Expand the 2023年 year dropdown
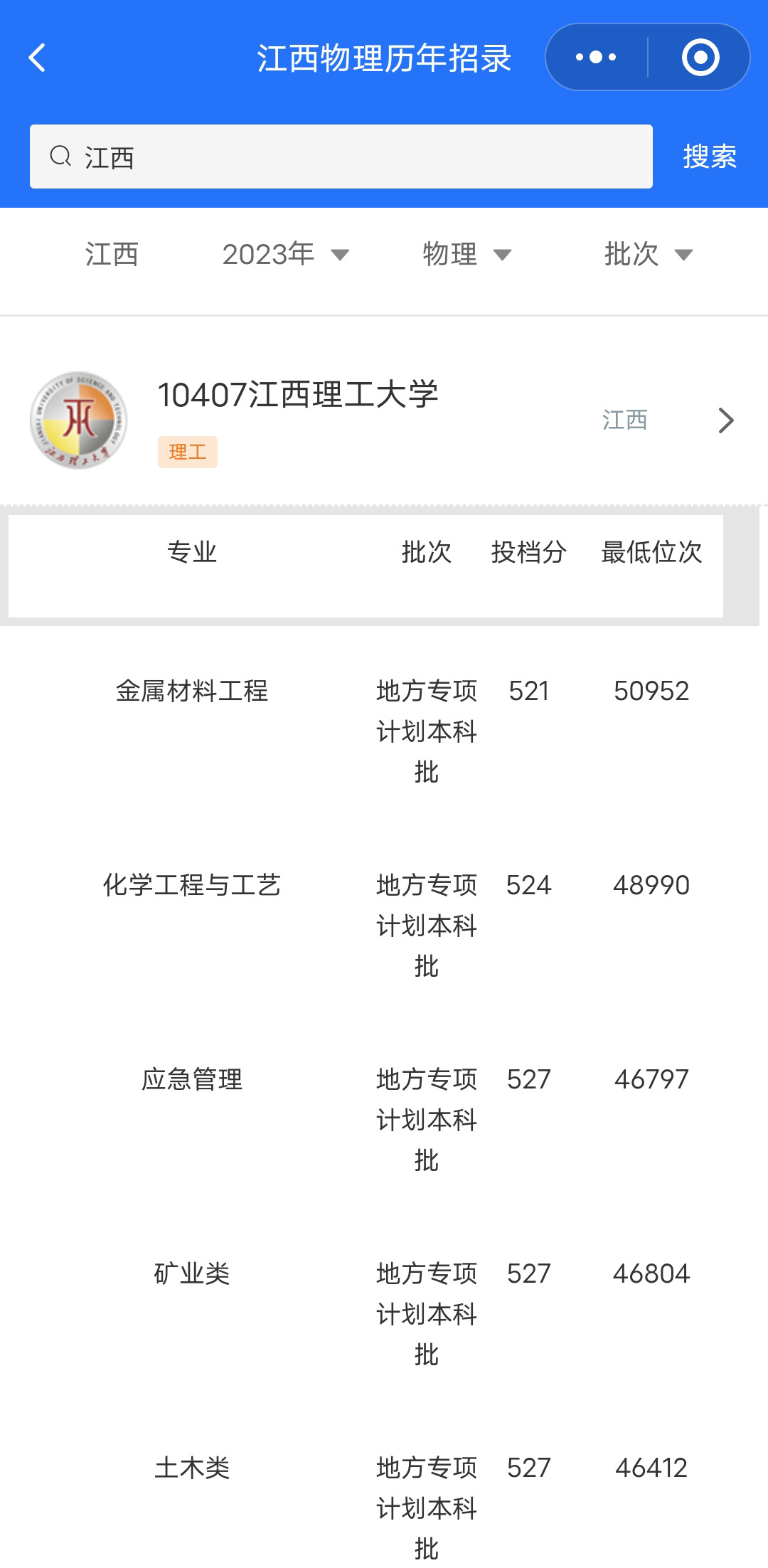Viewport: 768px width, 1568px height. [x=285, y=254]
